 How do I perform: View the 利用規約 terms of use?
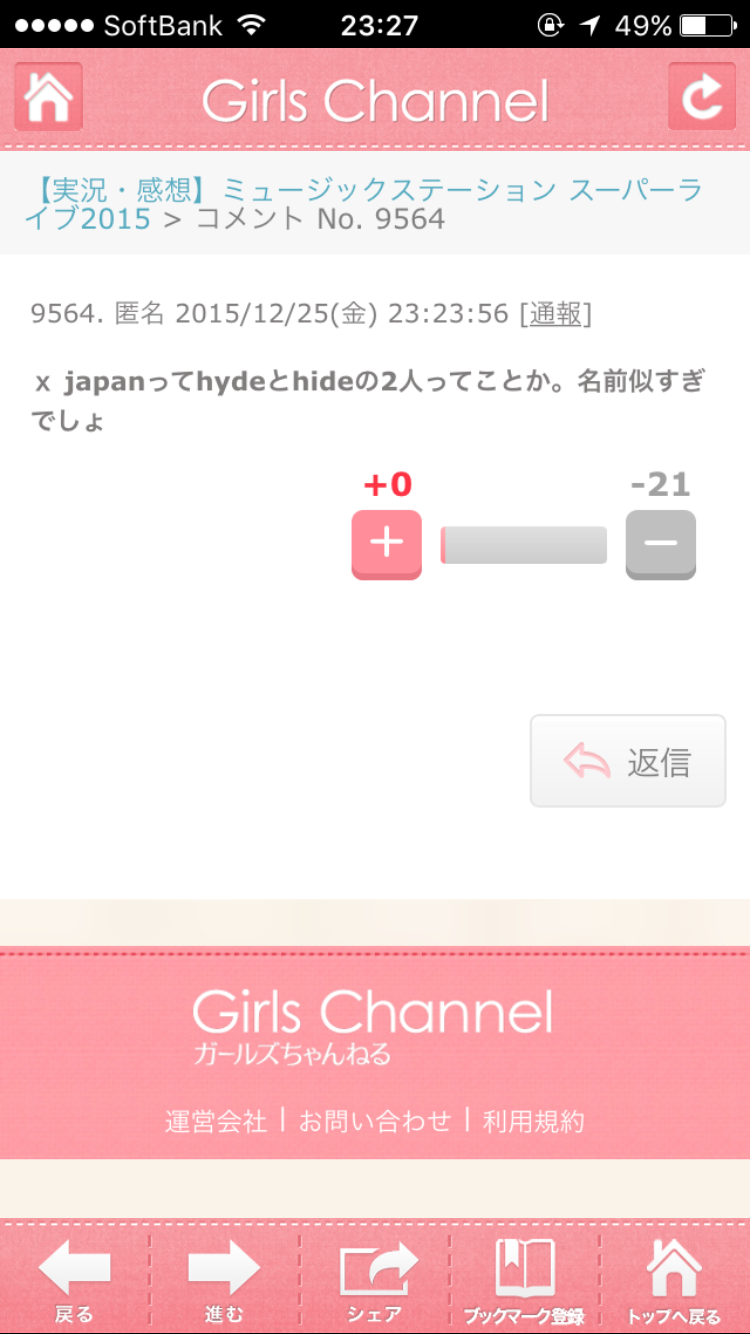coord(534,1121)
